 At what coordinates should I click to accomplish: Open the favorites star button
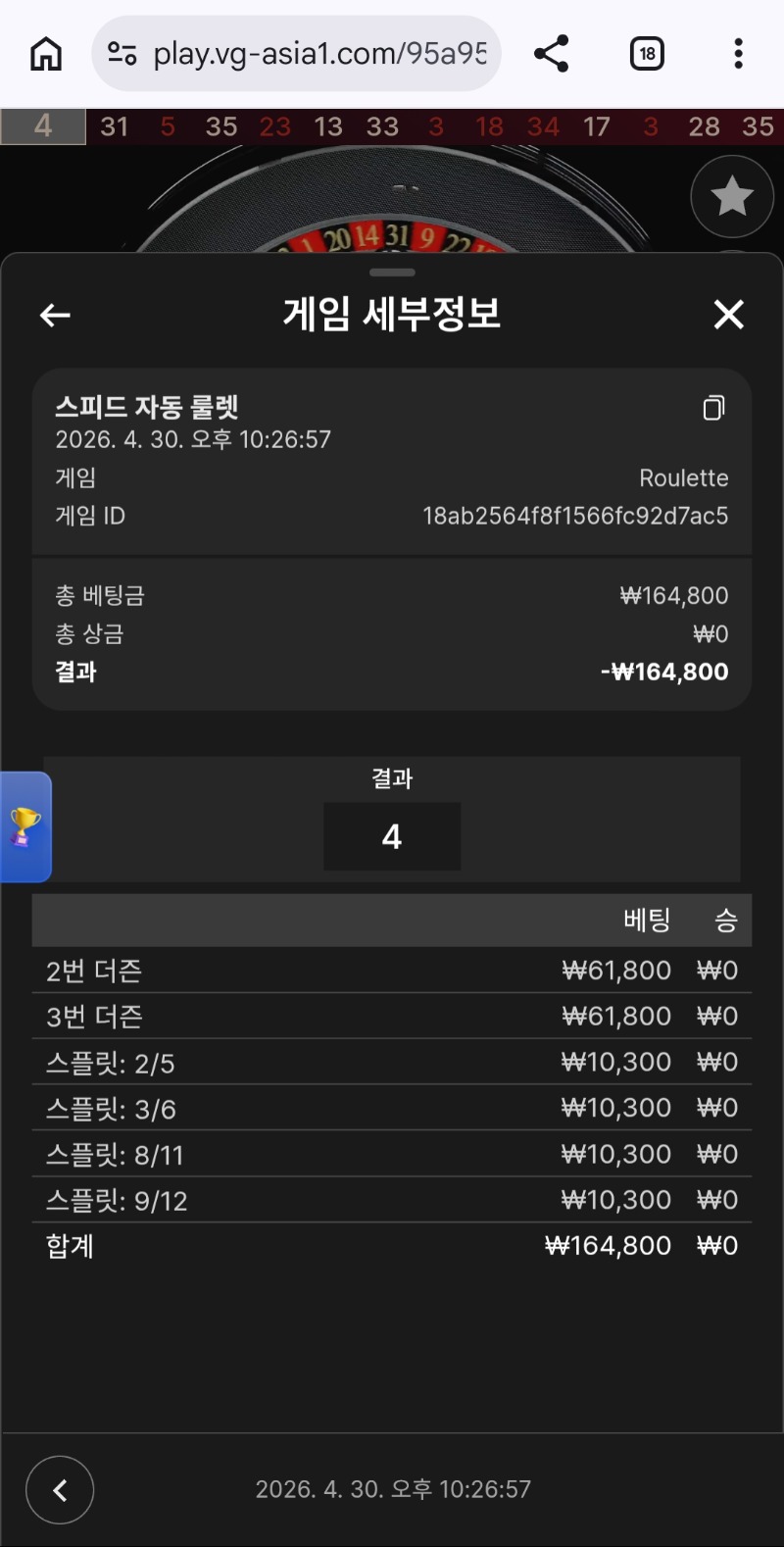[731, 196]
